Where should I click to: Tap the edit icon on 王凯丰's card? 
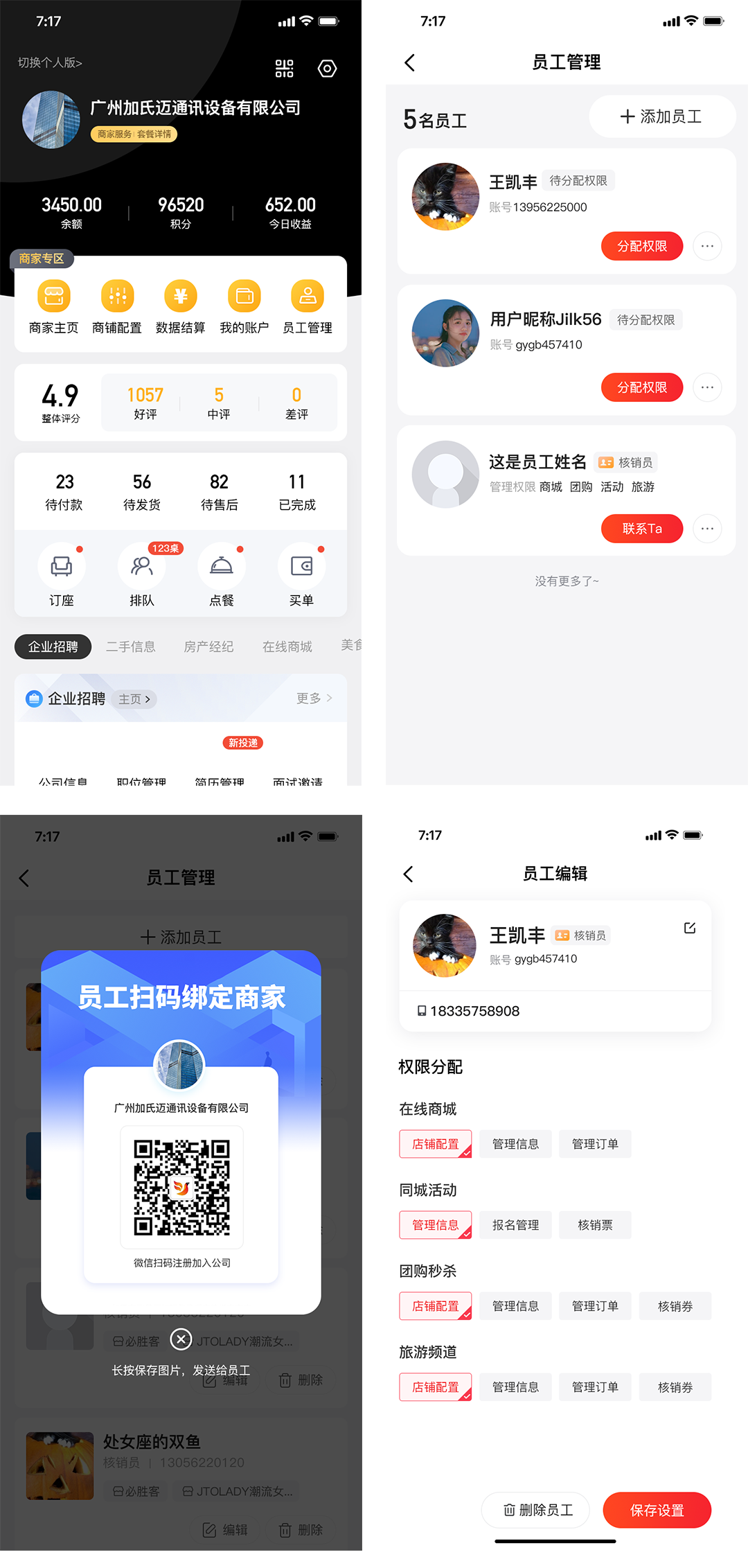coord(690,928)
